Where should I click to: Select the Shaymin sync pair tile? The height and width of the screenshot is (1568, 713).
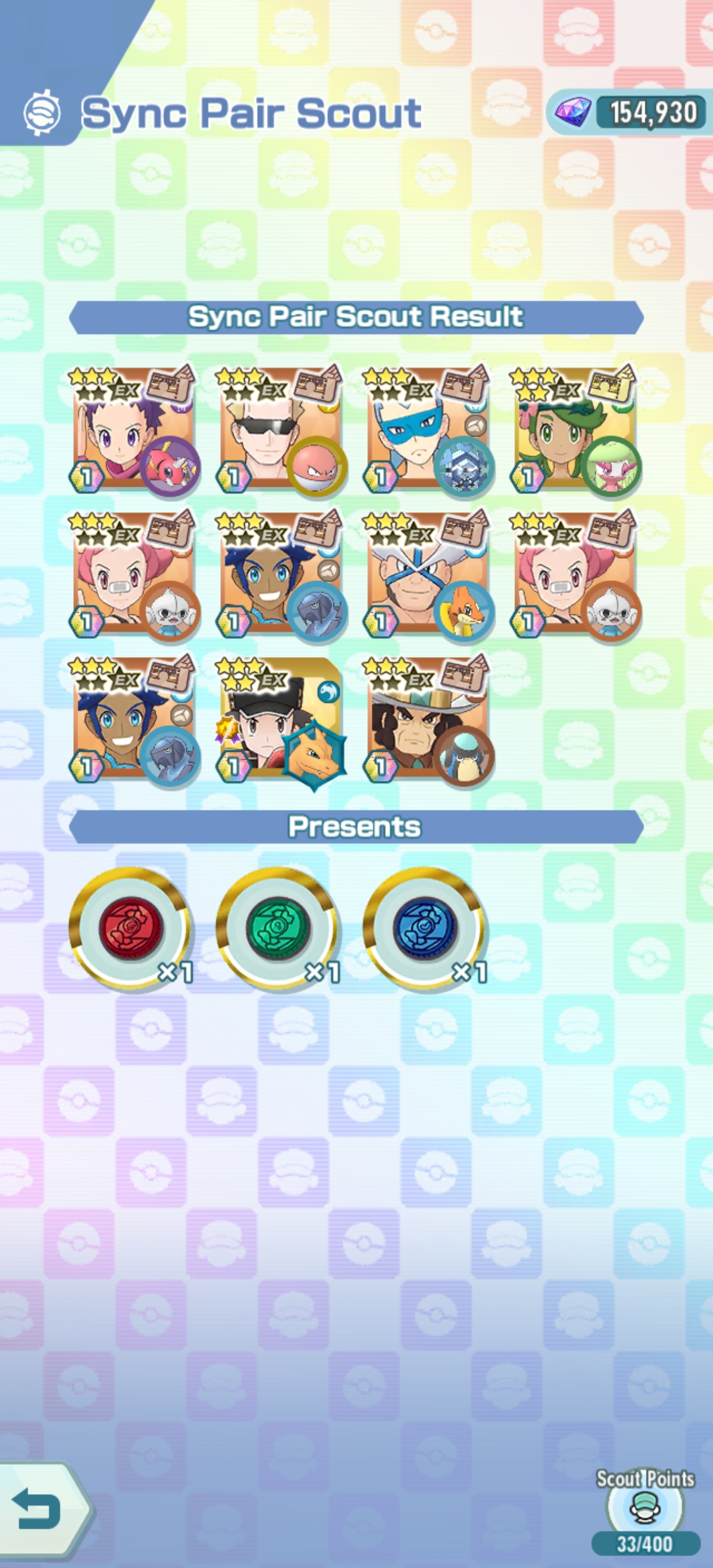tap(575, 430)
